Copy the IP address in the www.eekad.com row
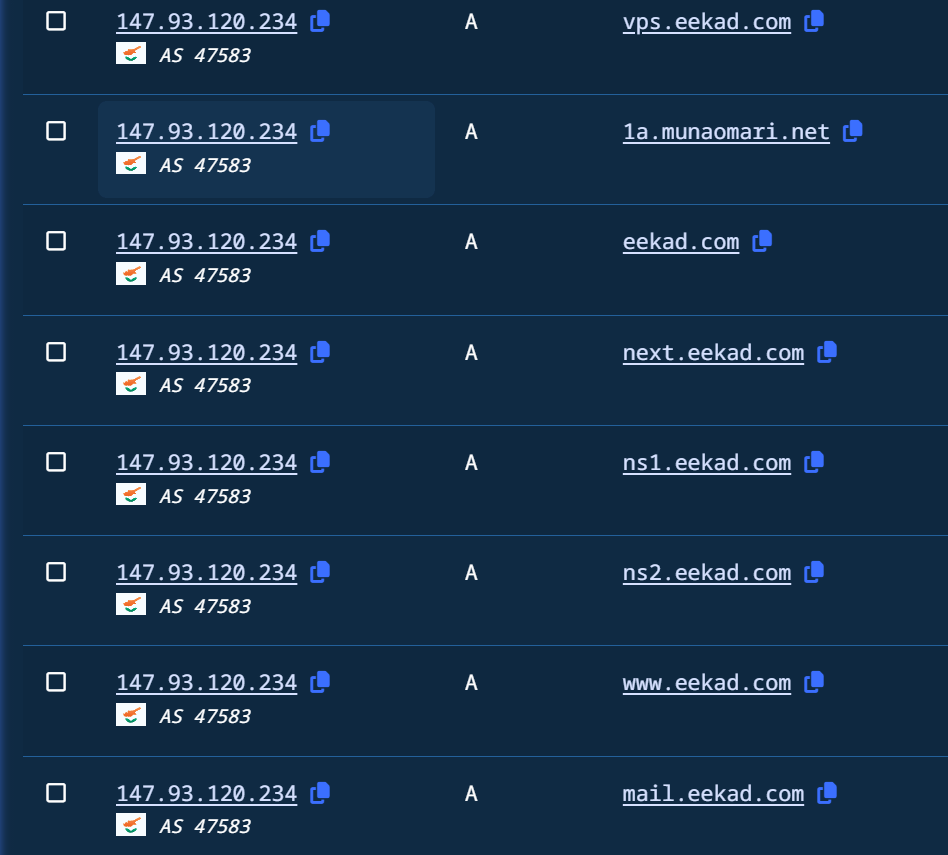This screenshot has width=948, height=855. (x=320, y=682)
